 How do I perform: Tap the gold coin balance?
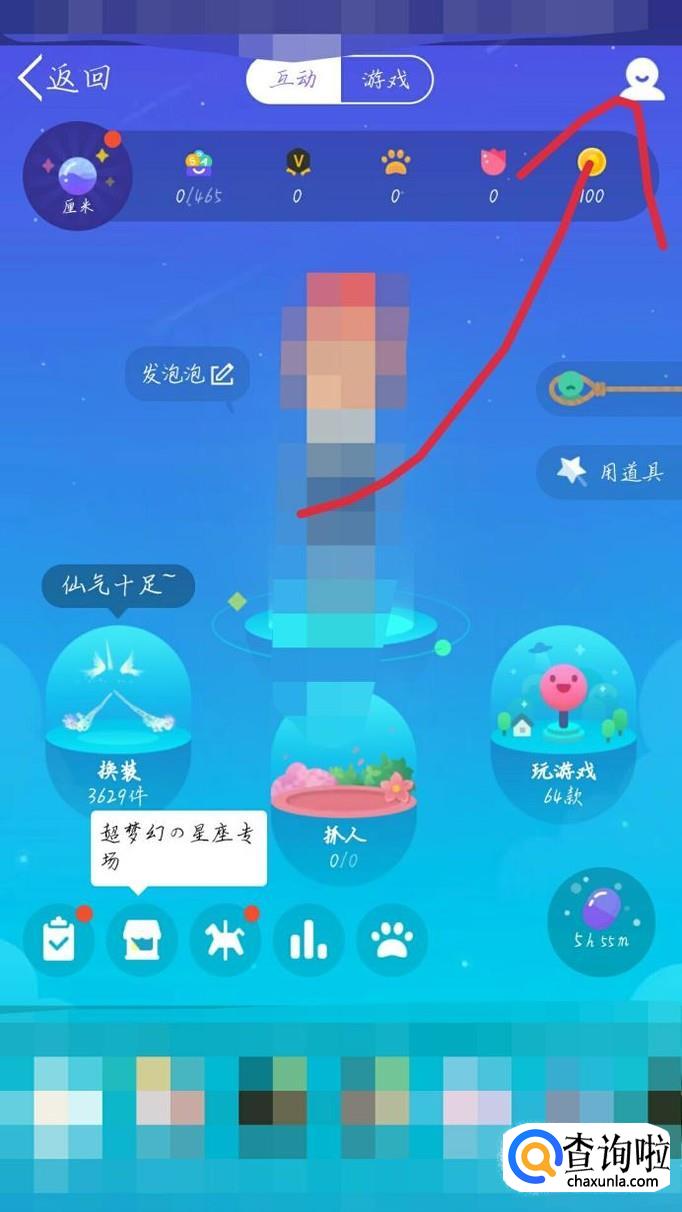pos(592,175)
